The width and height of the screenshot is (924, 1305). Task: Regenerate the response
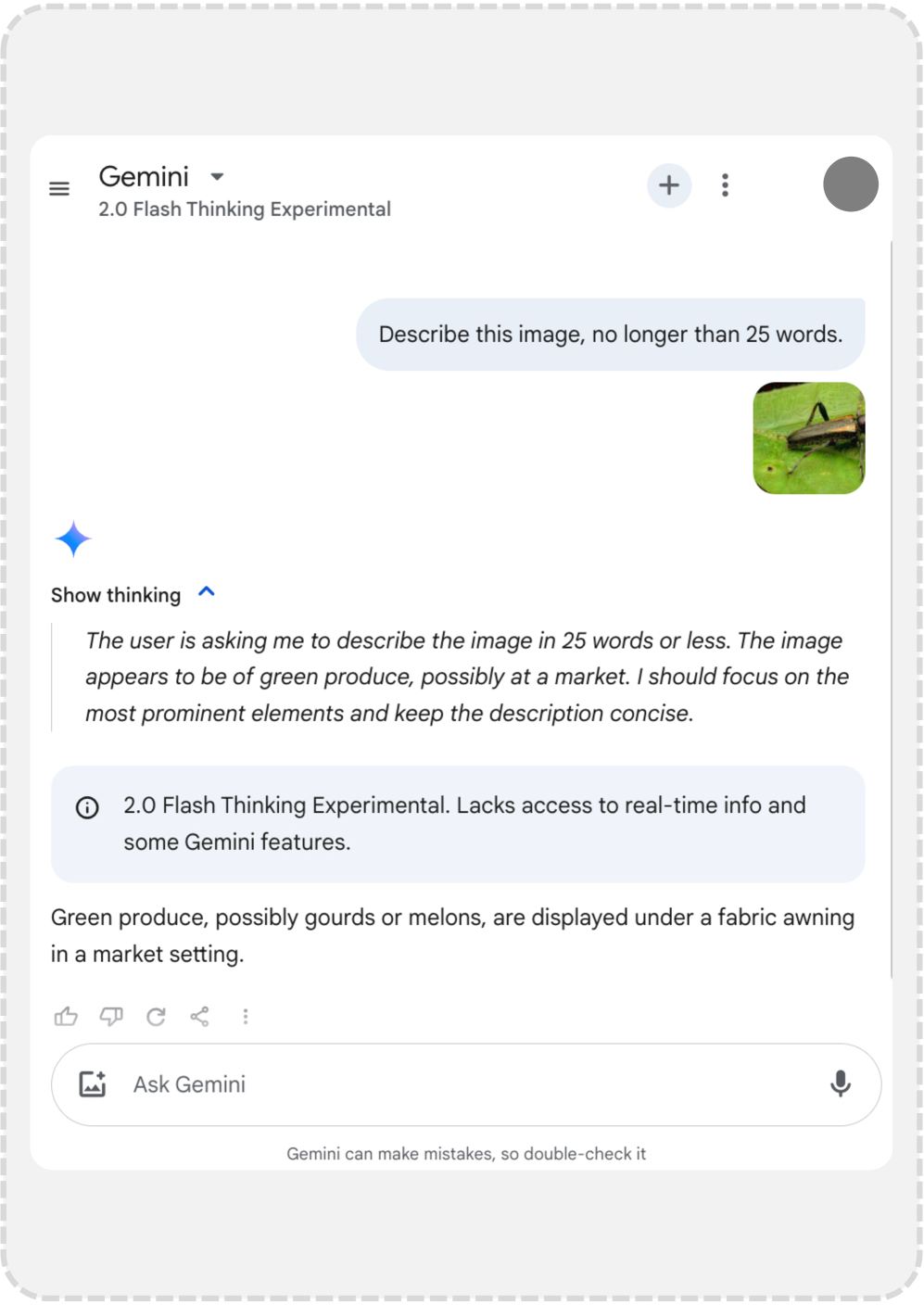pos(156,1017)
